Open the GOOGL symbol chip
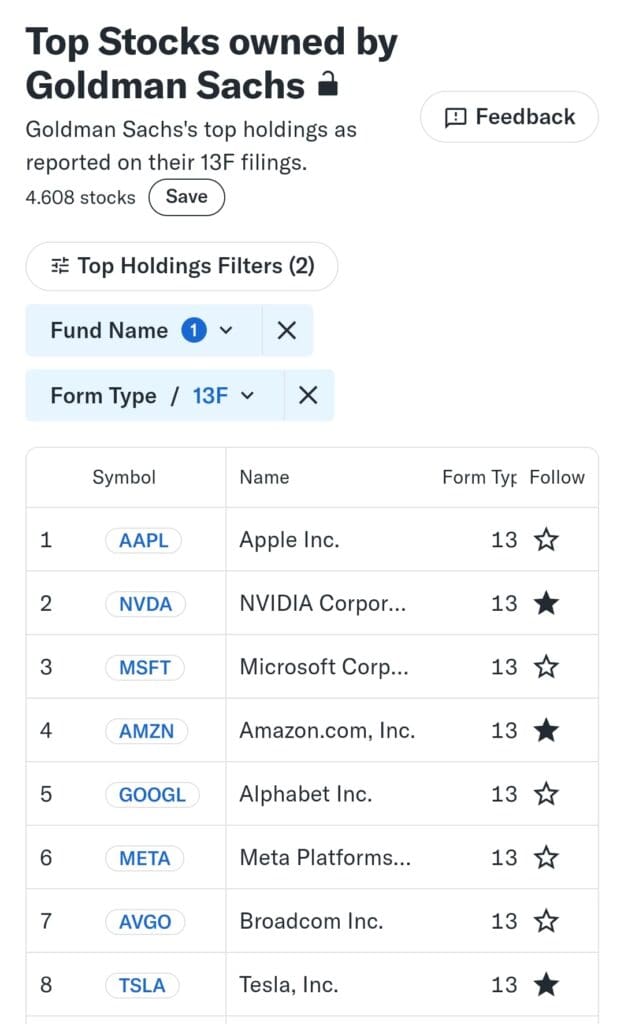624x1024 pixels. pos(152,794)
